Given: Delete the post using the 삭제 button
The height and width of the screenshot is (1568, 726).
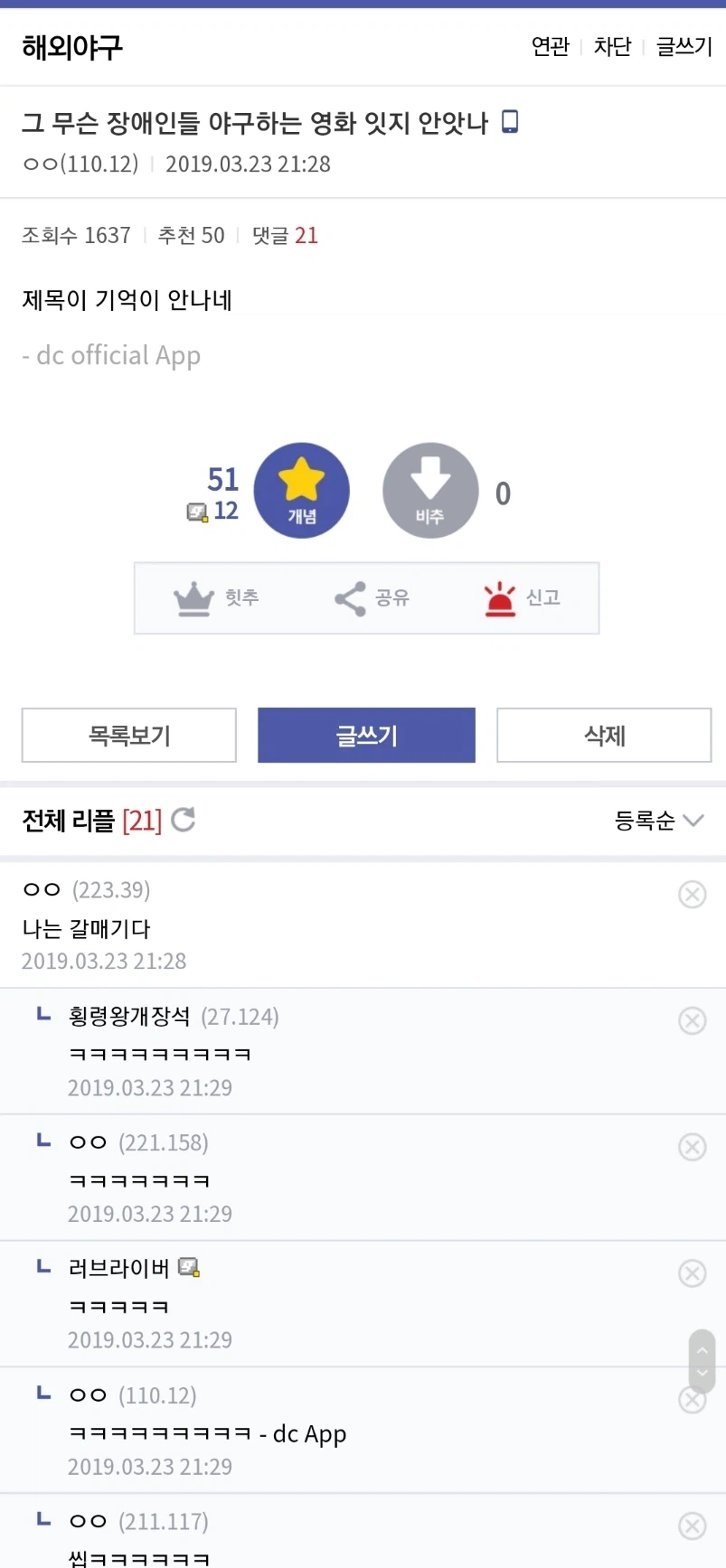Looking at the screenshot, I should [x=603, y=735].
